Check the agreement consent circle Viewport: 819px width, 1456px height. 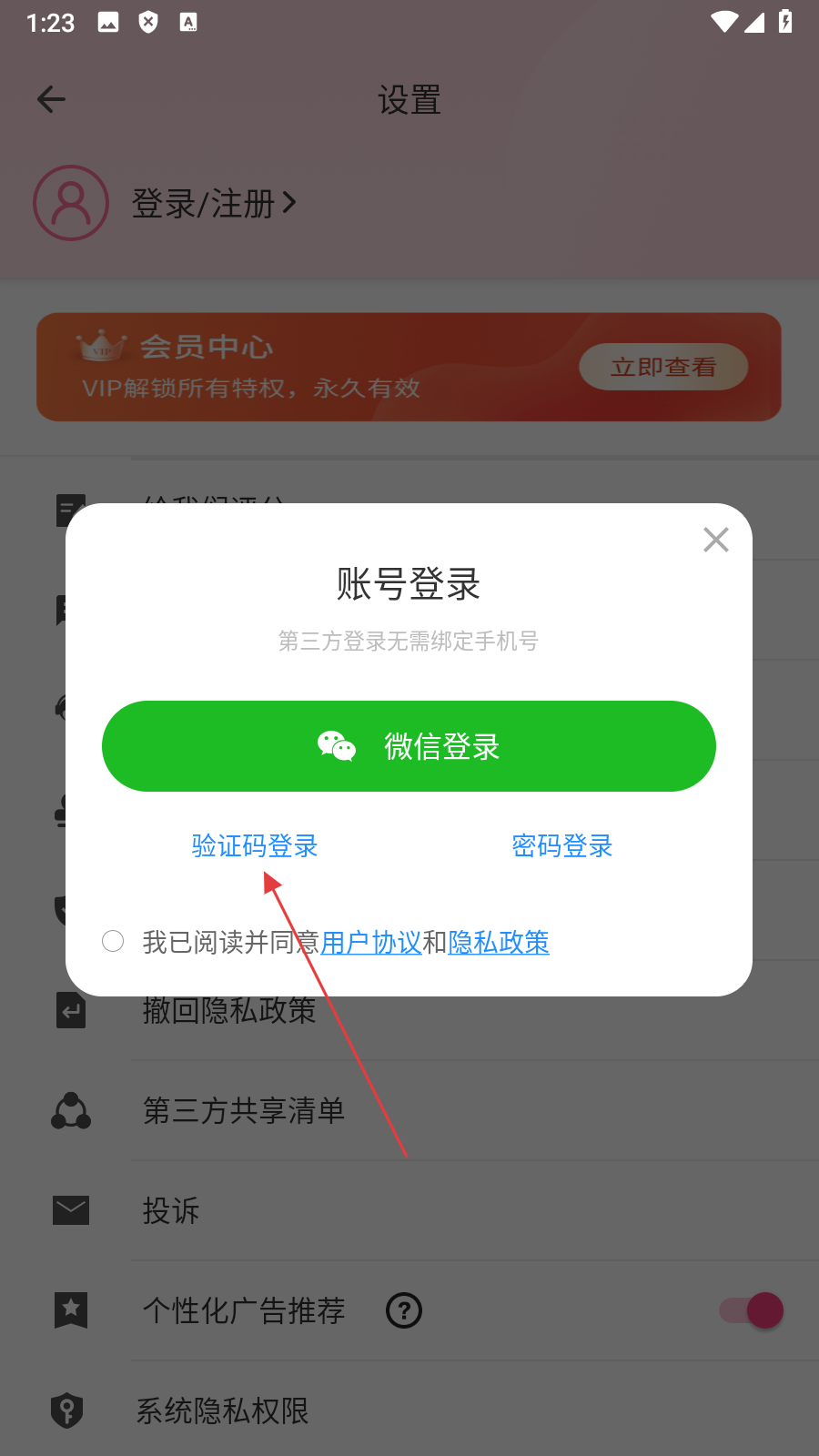(113, 941)
